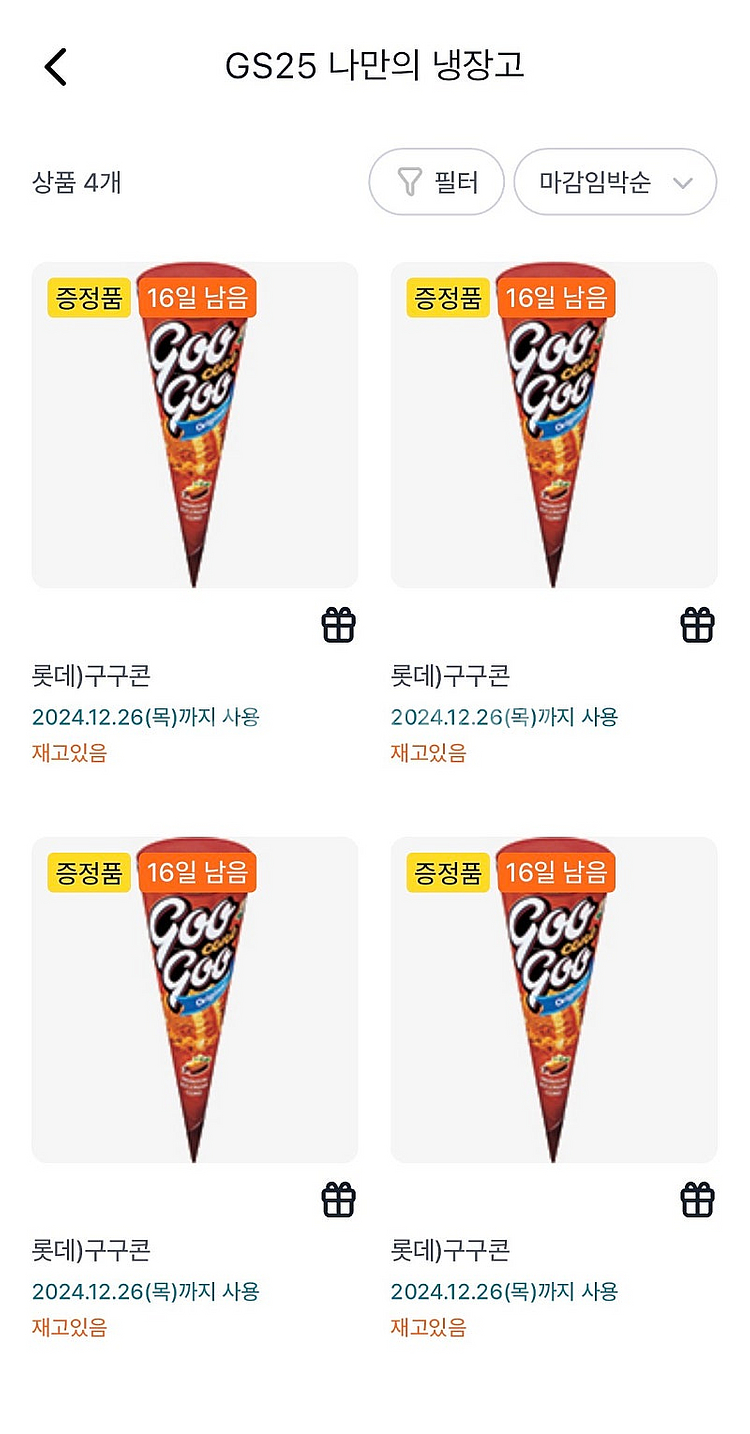The height and width of the screenshot is (1434, 750).
Task: Tap the gift icon on the fourth 구구콘 item
Action: (699, 1200)
